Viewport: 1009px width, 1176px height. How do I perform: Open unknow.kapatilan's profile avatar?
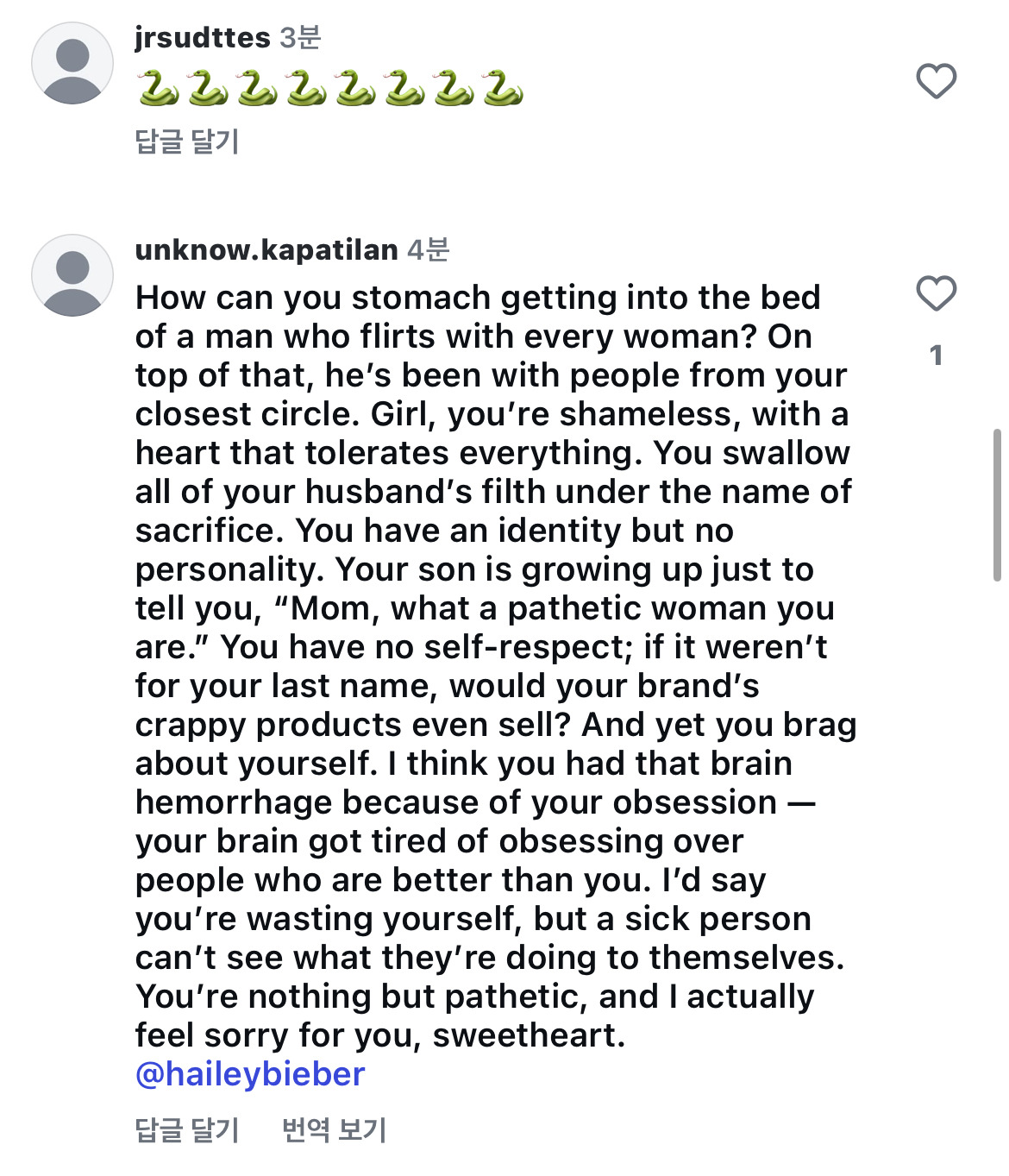pyautogui.click(x=72, y=275)
